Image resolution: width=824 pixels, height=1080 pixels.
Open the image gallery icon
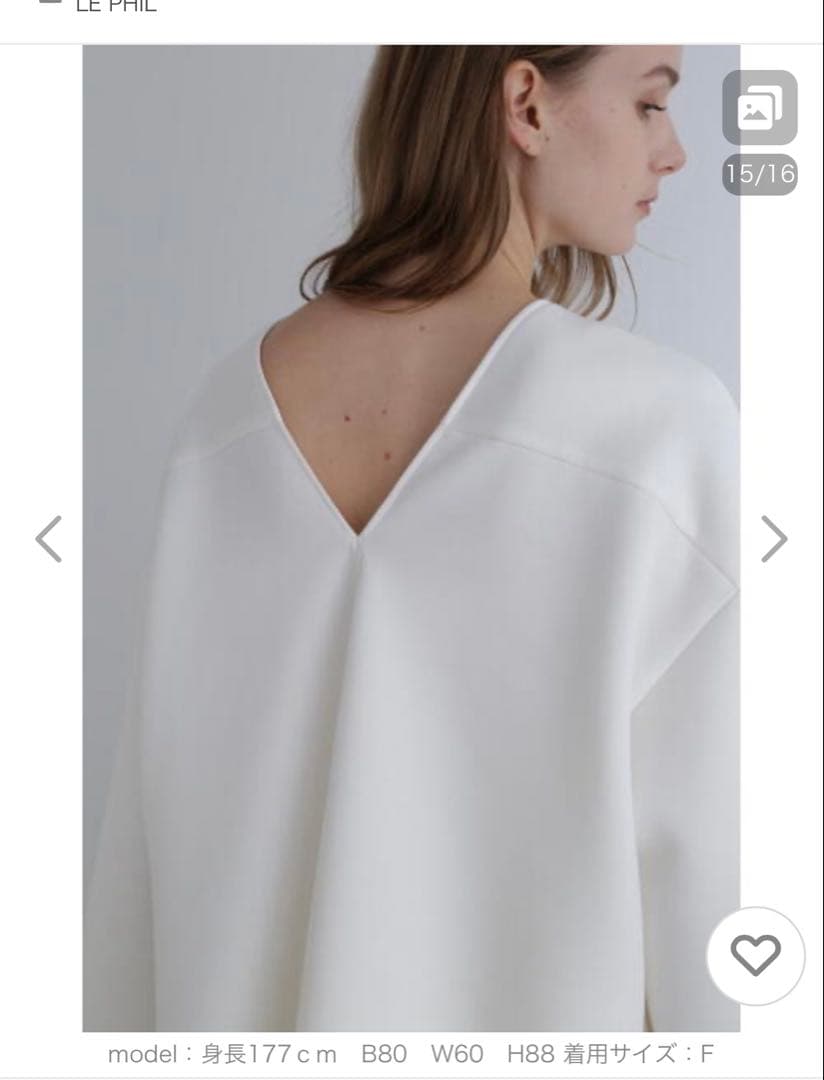(759, 108)
